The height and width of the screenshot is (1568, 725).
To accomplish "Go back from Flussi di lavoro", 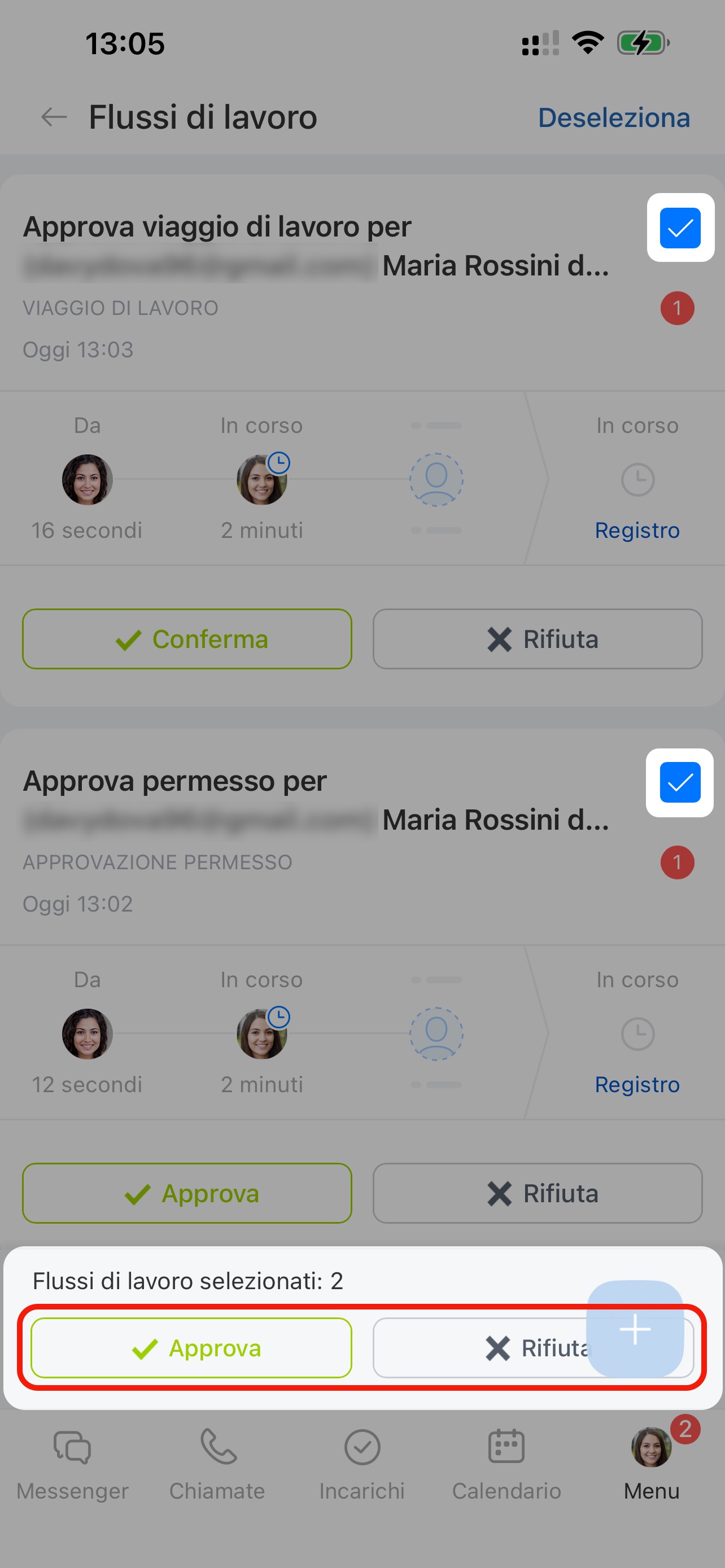I will click(54, 117).
